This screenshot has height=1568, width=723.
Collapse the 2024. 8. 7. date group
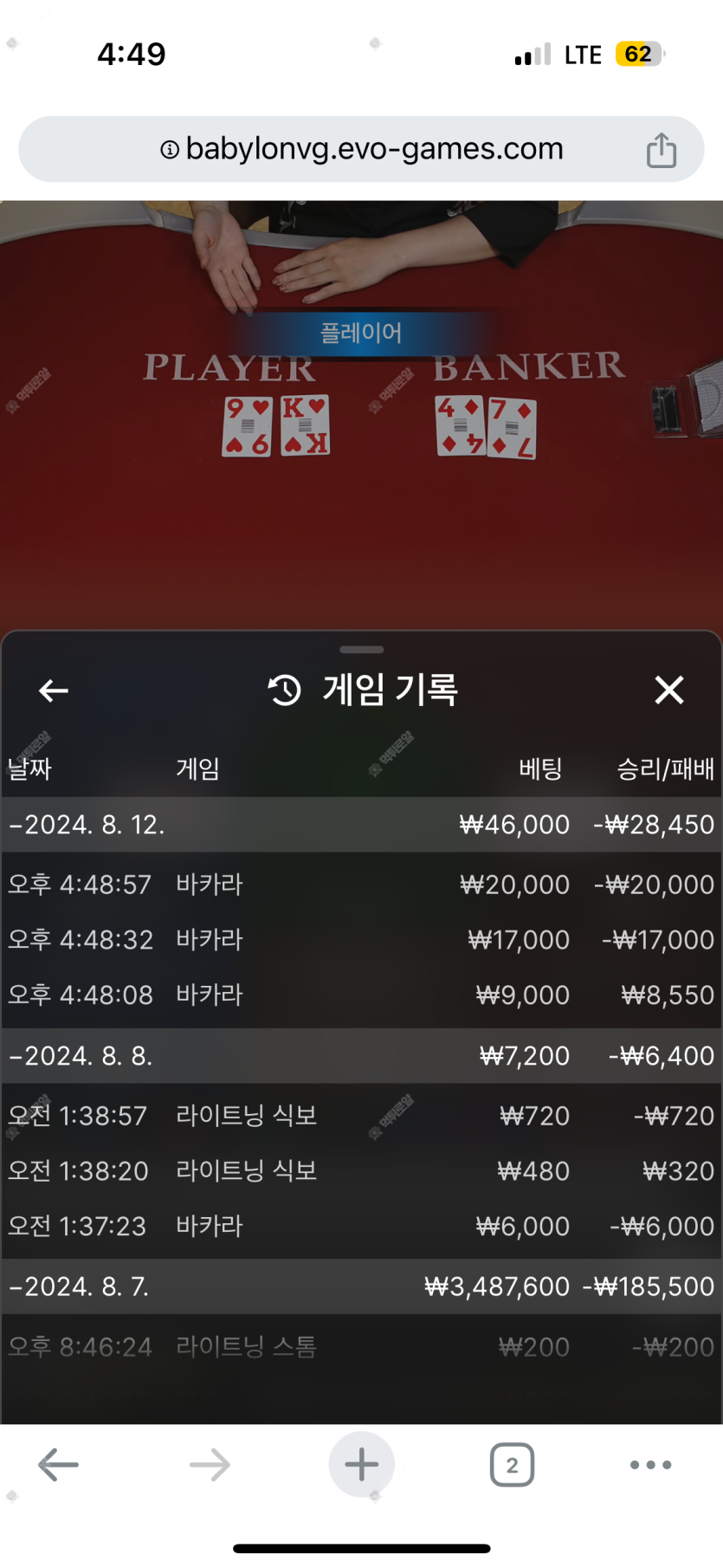(x=80, y=1286)
